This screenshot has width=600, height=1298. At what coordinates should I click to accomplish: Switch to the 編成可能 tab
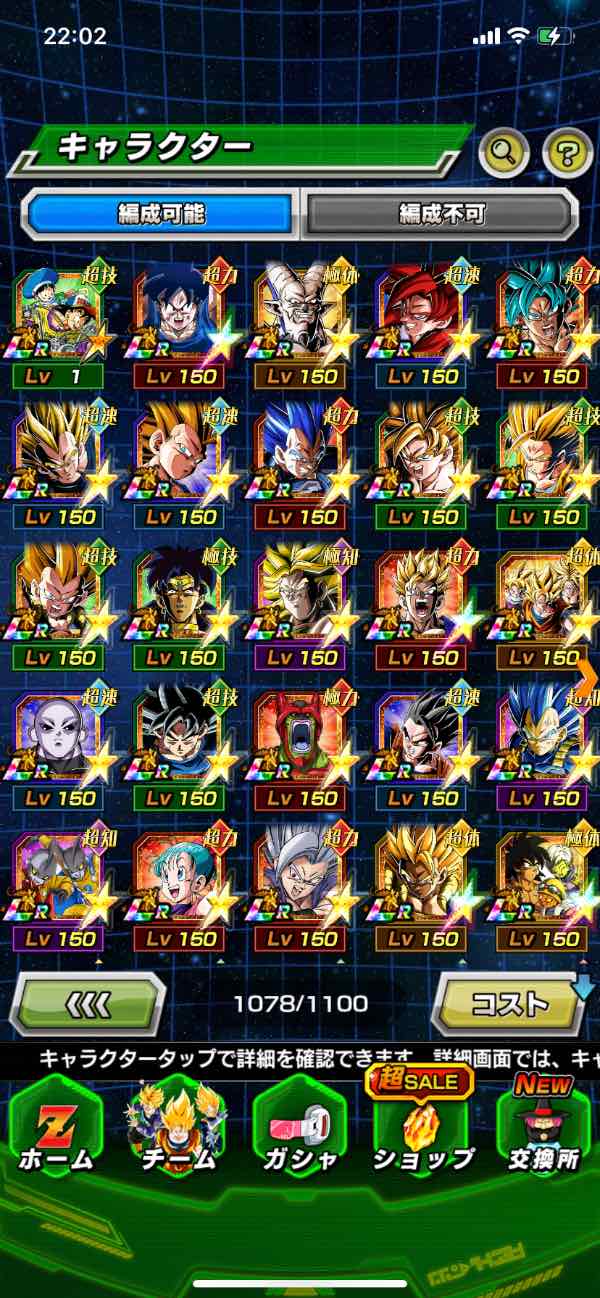[x=161, y=213]
